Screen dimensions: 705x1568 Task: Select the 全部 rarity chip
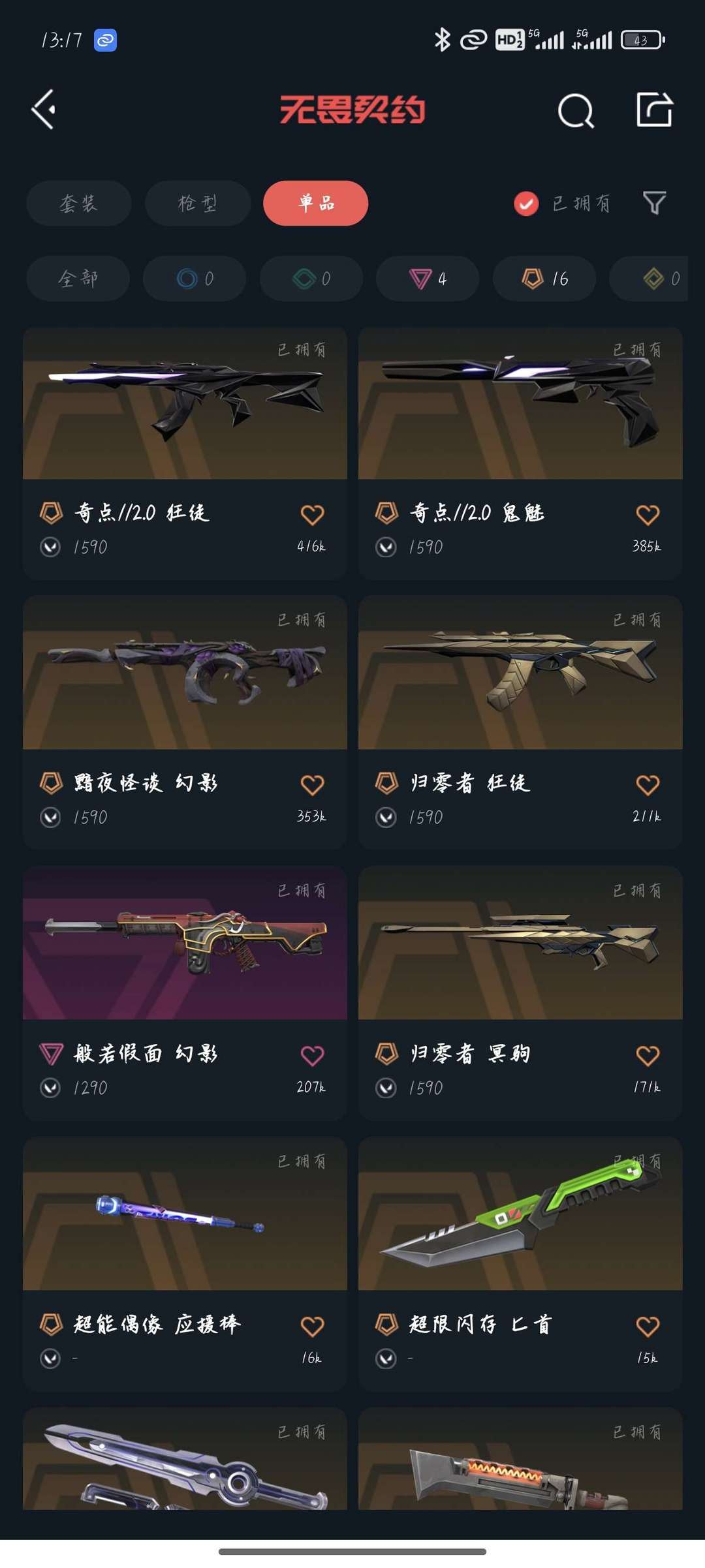[78, 279]
